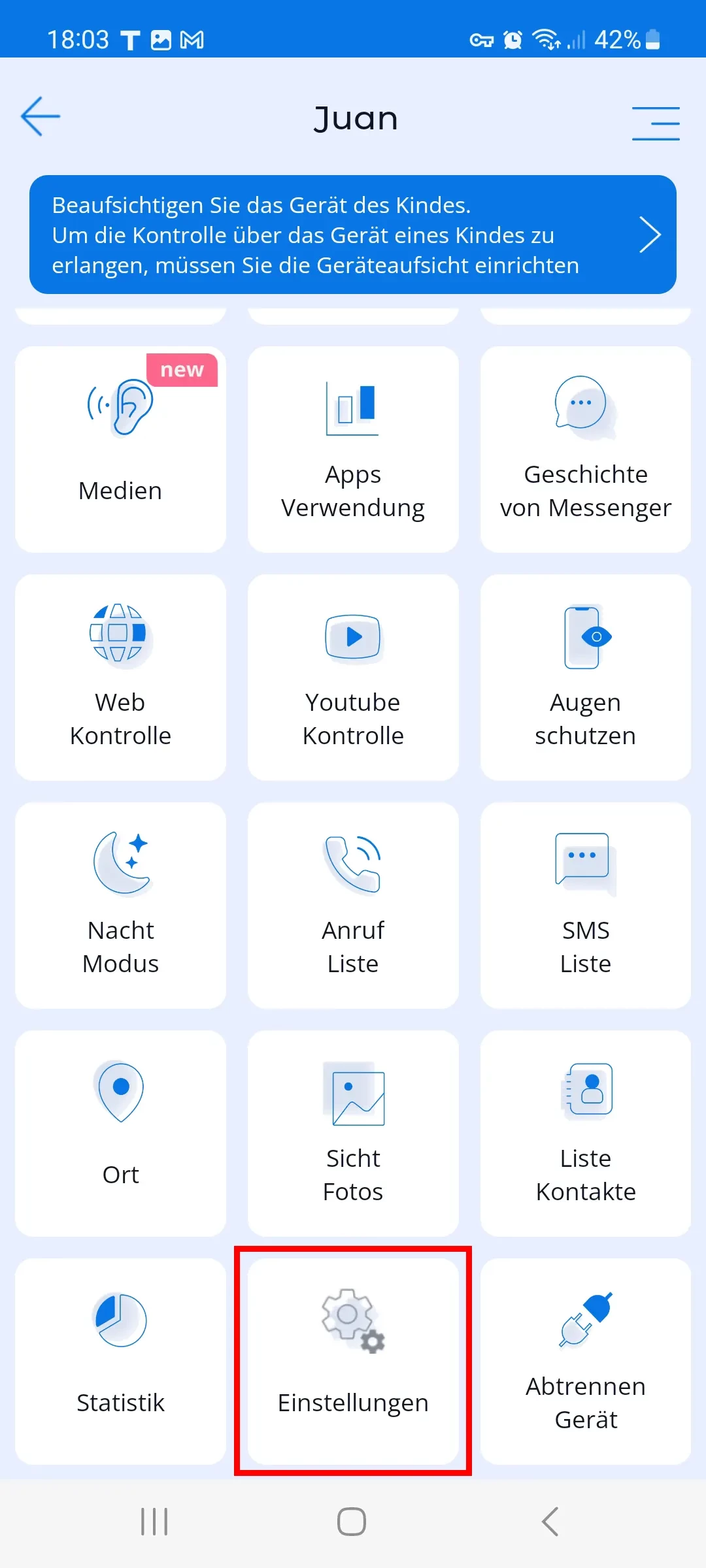Select Web Kontrolle

(120, 678)
